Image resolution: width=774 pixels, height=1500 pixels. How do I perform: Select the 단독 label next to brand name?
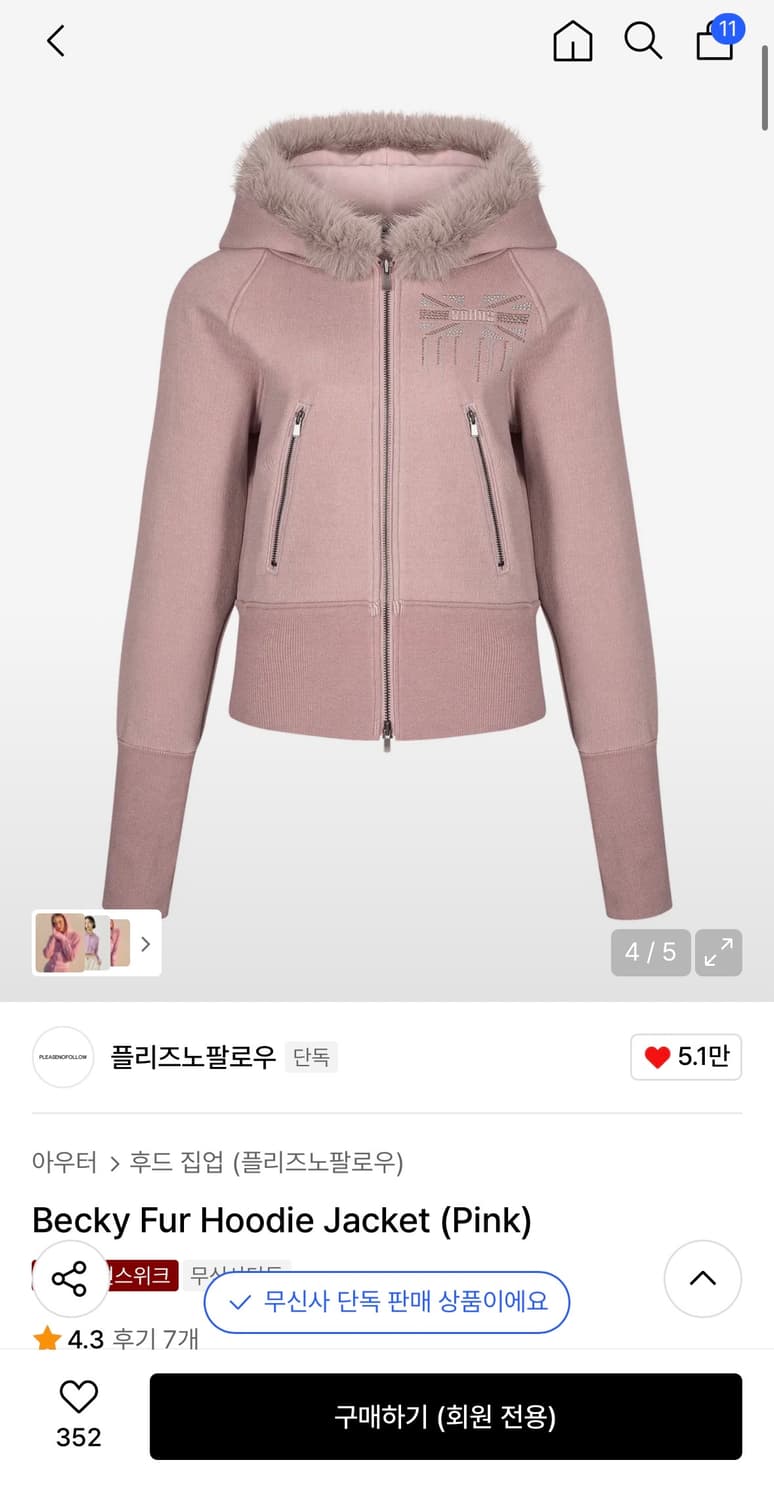tap(311, 1057)
